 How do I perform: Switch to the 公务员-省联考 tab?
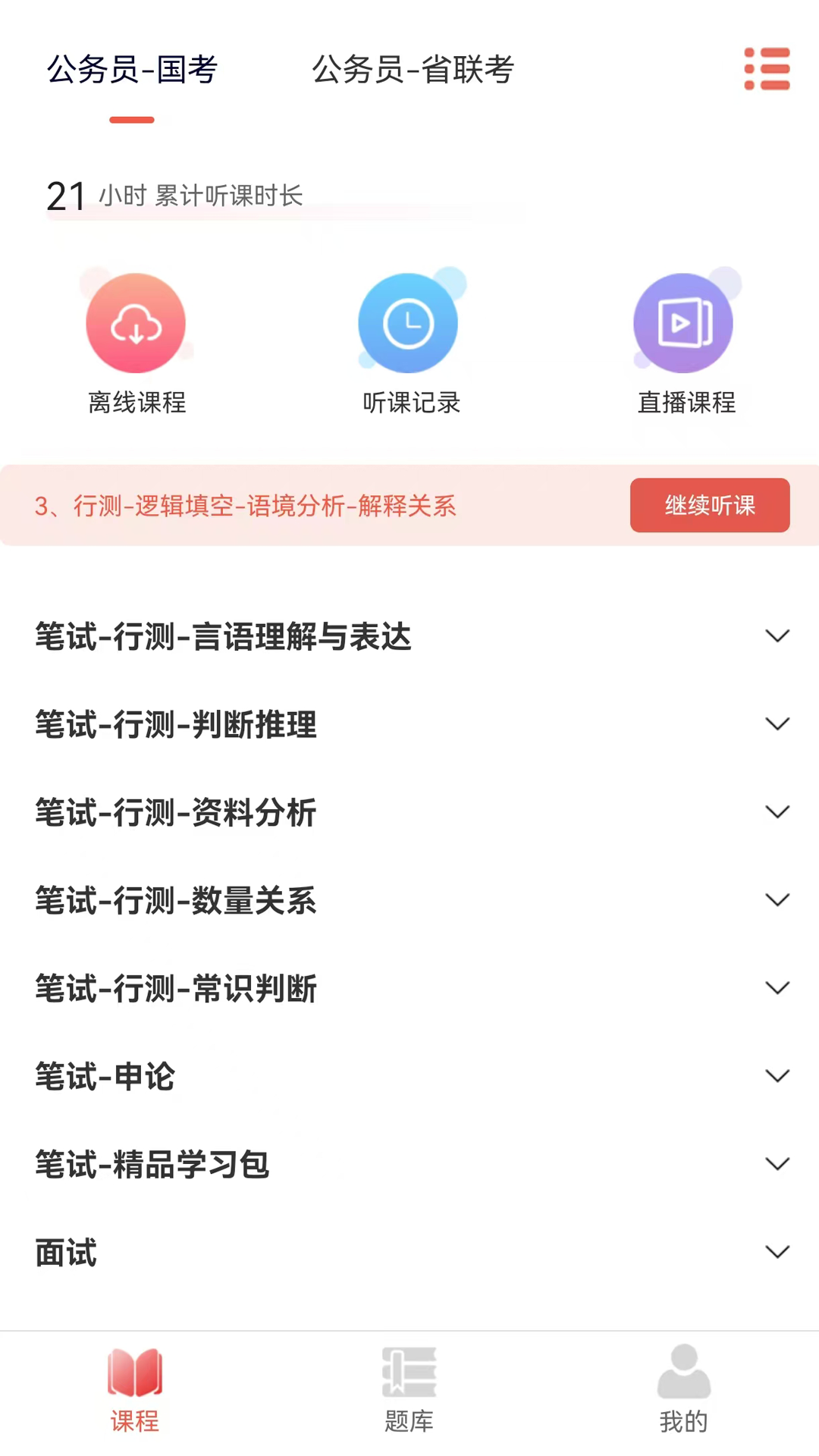pyautogui.click(x=413, y=70)
